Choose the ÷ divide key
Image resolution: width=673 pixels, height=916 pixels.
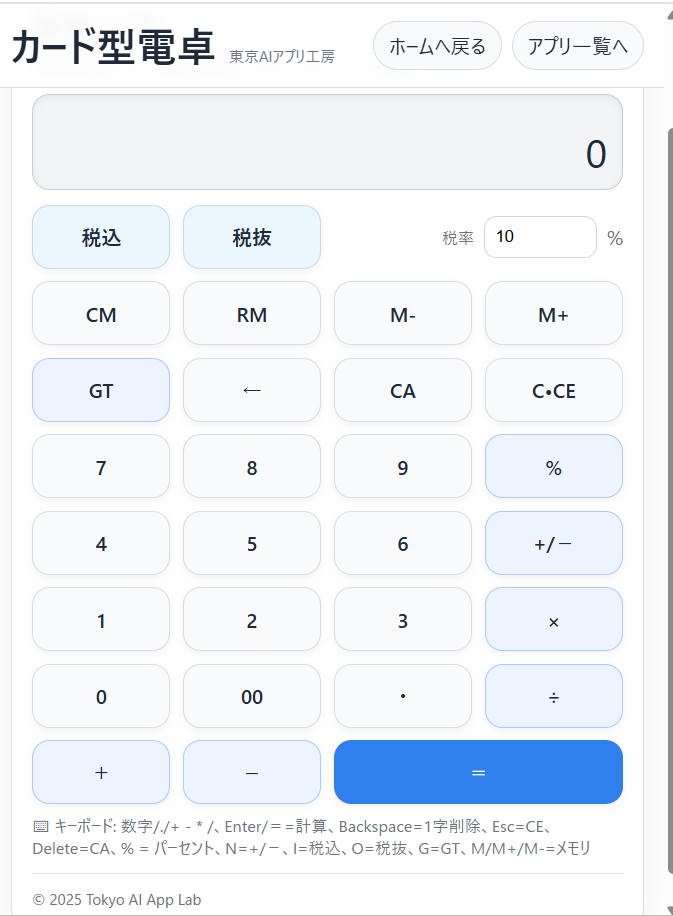pyautogui.click(x=553, y=697)
